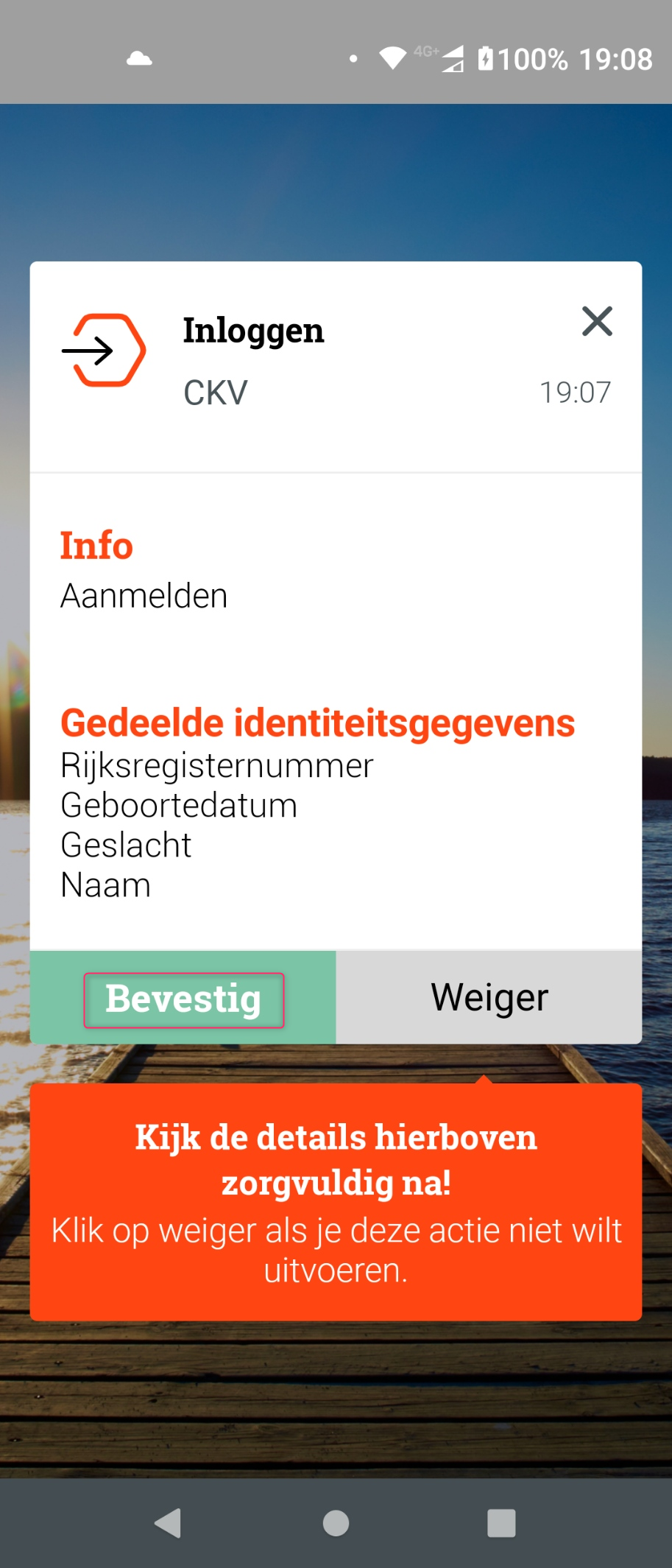Decline the login with Weiger
The height and width of the screenshot is (1568, 672).
coord(489,998)
